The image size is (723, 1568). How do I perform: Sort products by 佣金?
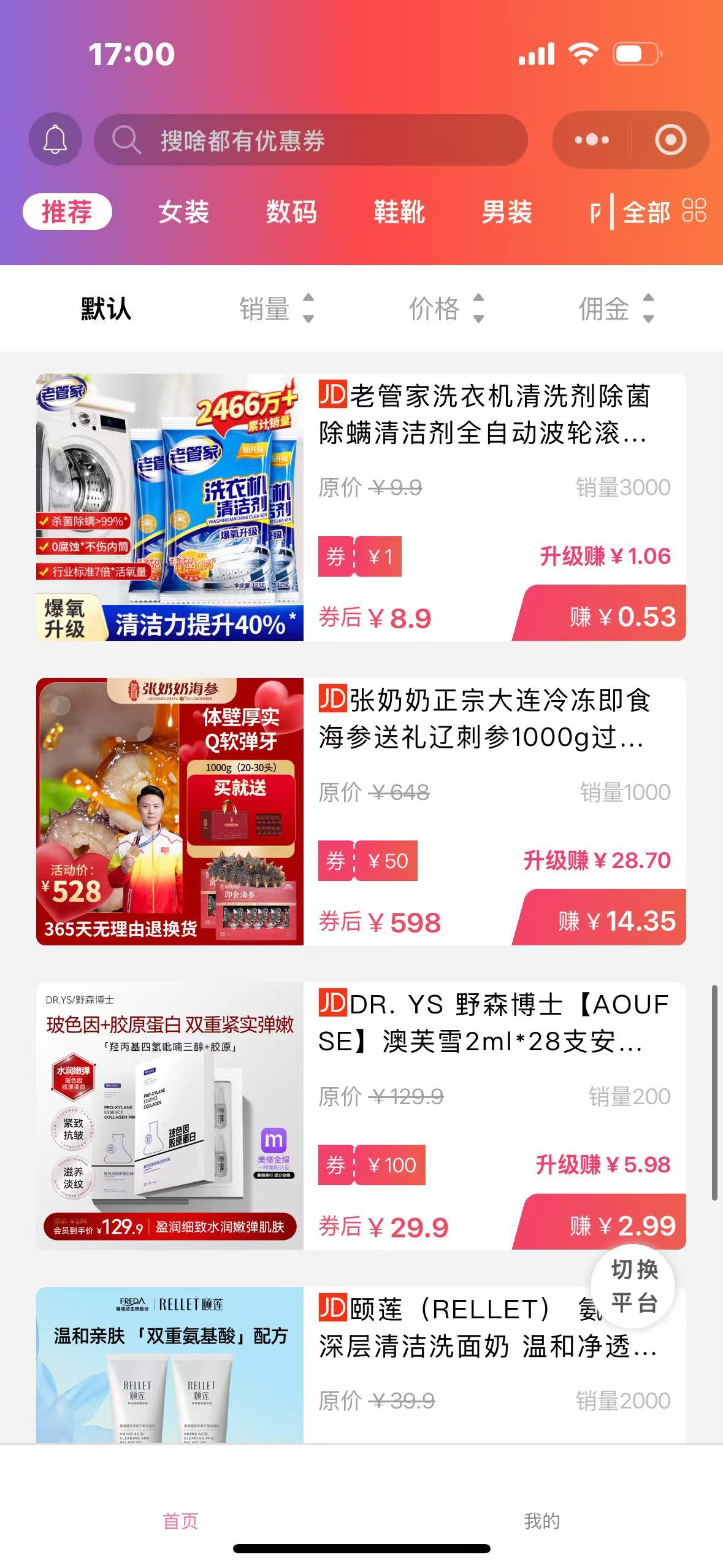(x=616, y=309)
